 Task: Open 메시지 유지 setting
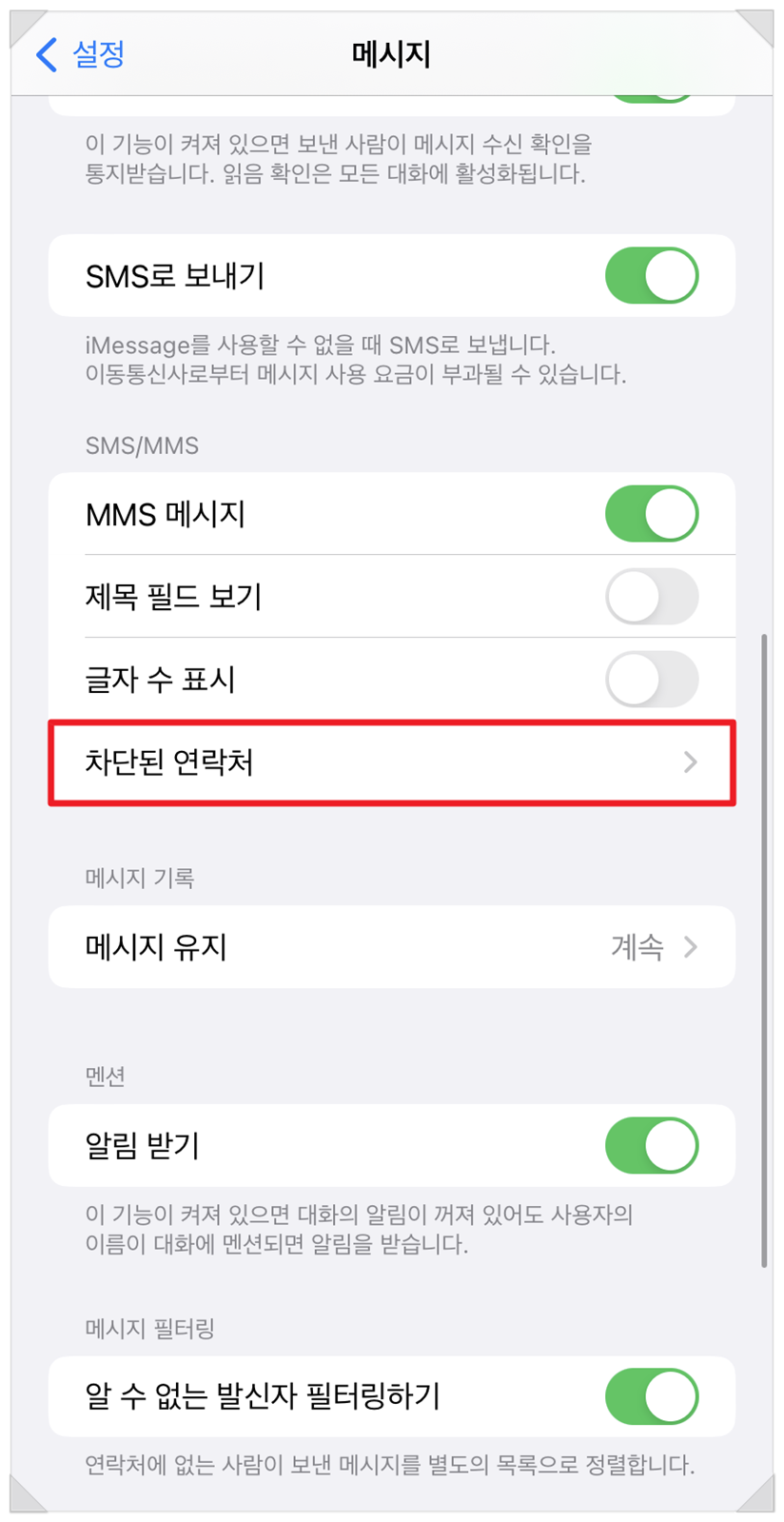click(392, 947)
